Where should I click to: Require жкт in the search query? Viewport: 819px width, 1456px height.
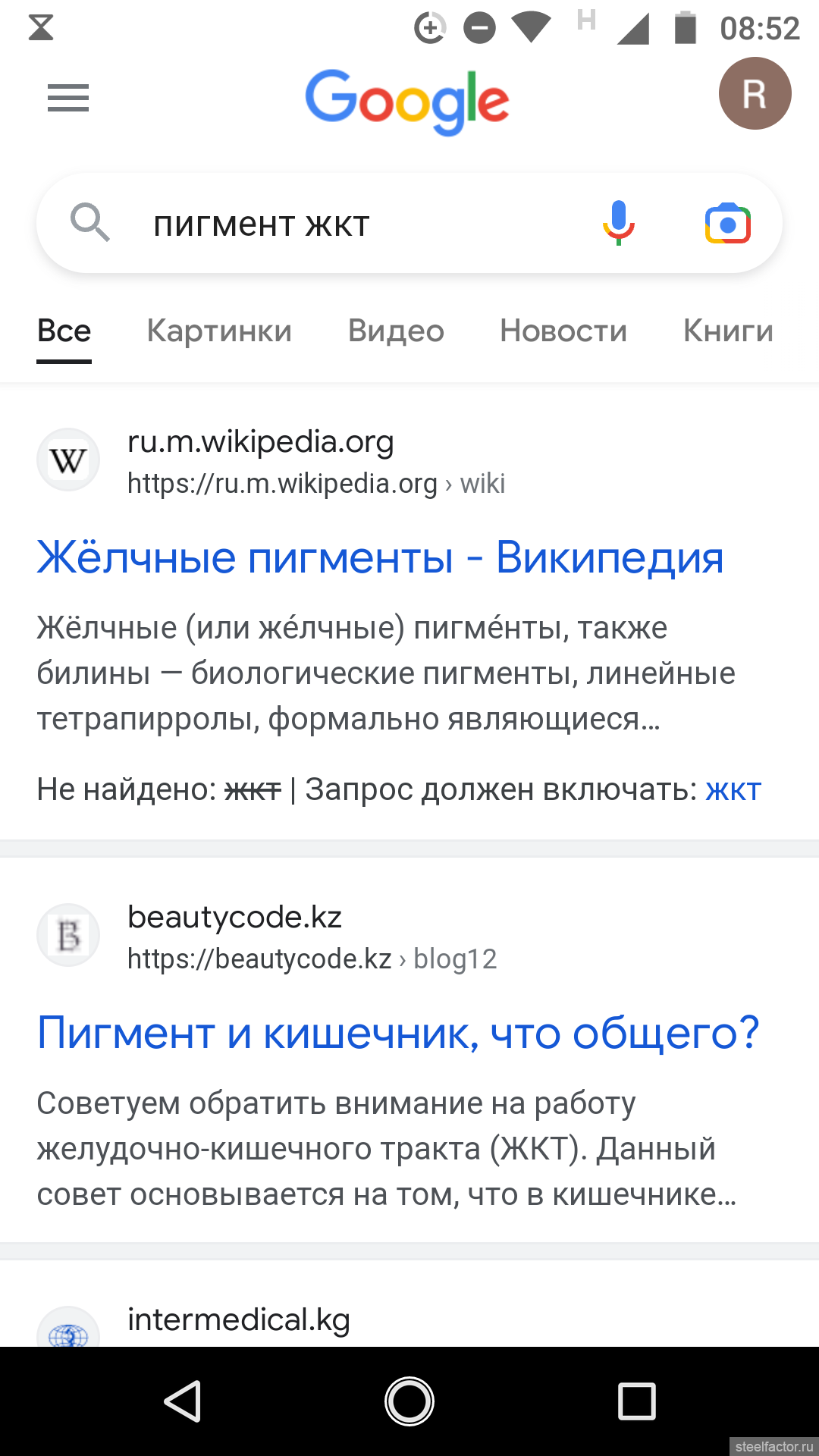(733, 790)
